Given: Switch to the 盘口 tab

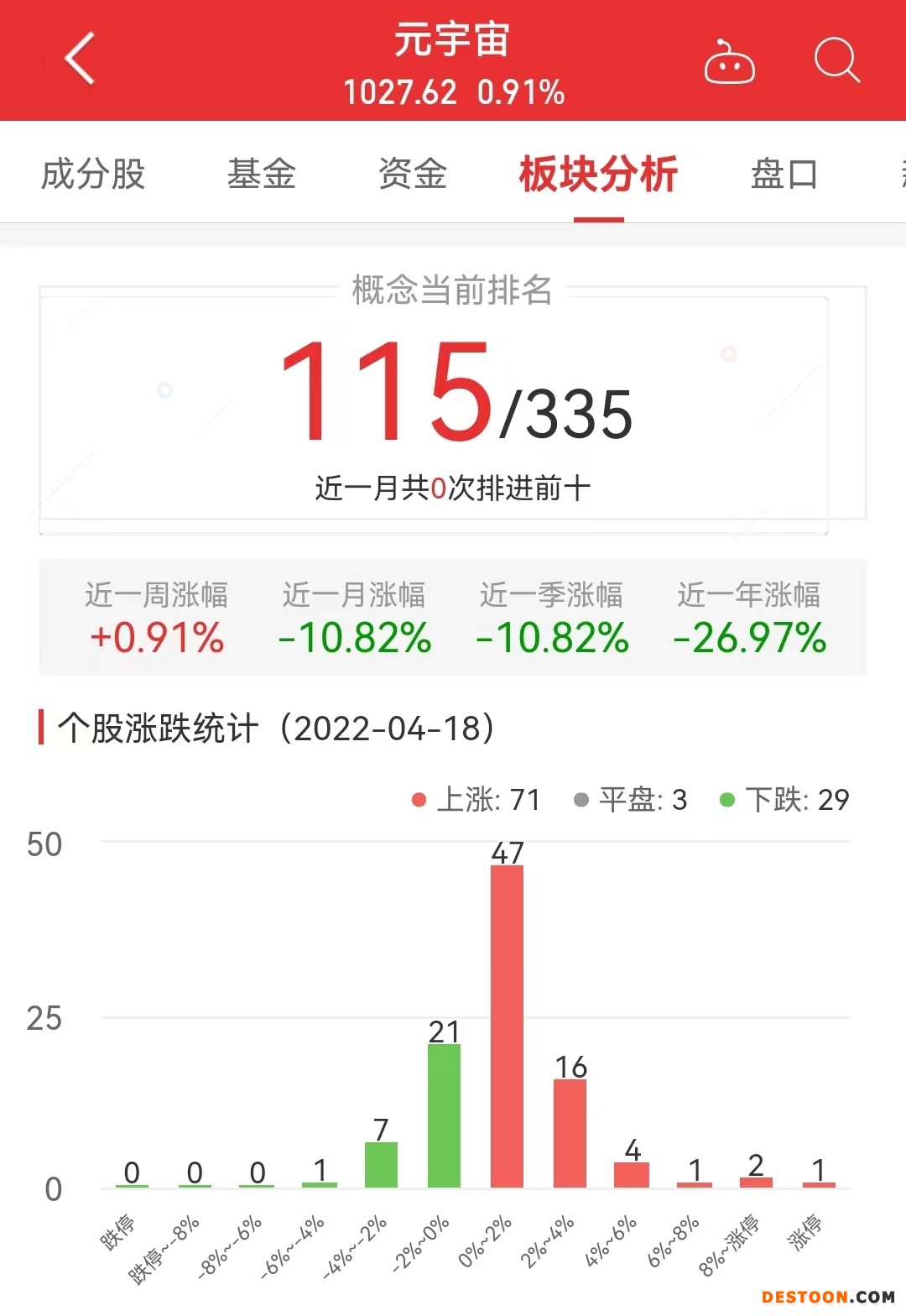Looking at the screenshot, I should (x=784, y=175).
